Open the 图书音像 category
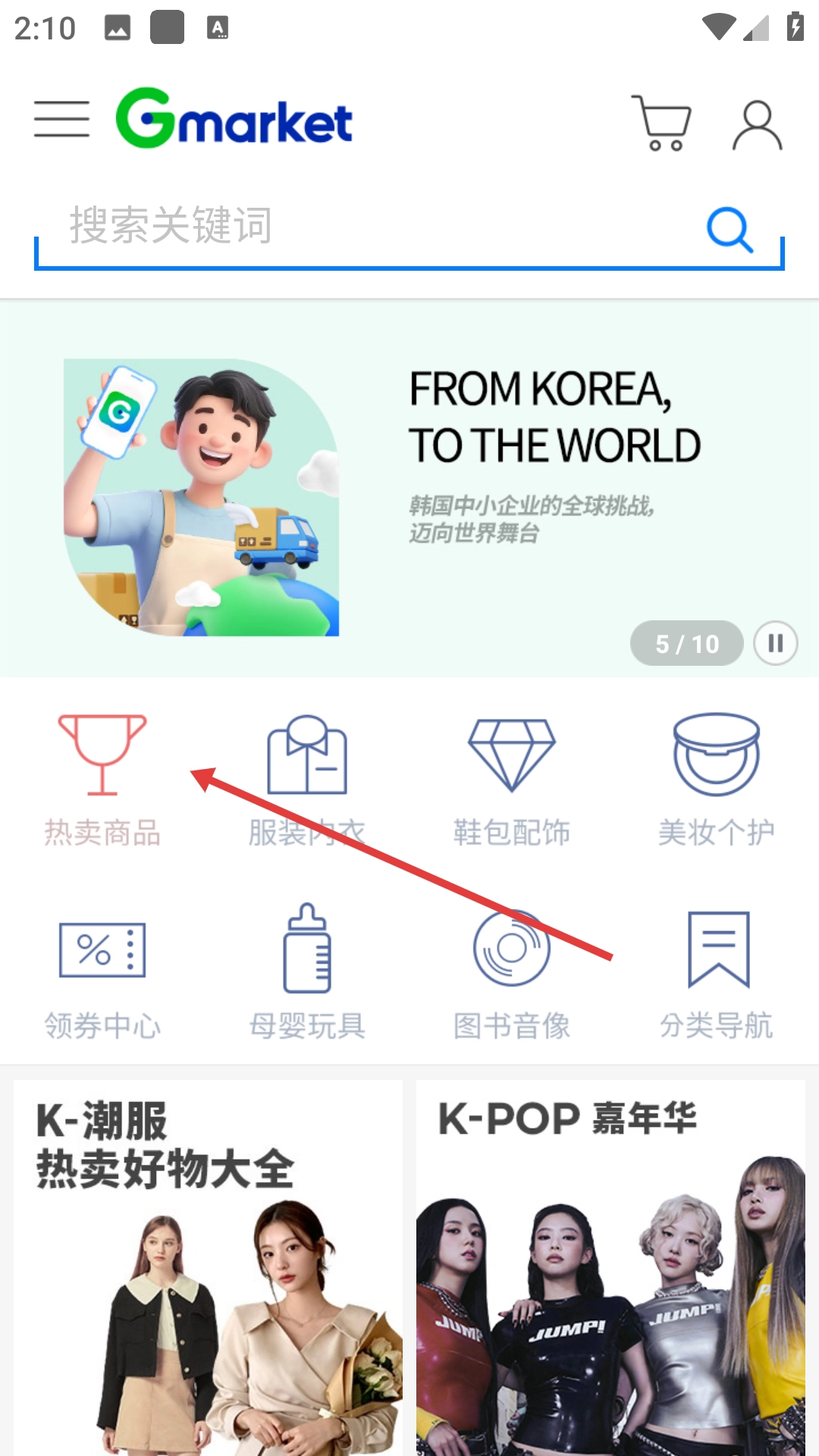The image size is (819, 1456). [512, 973]
